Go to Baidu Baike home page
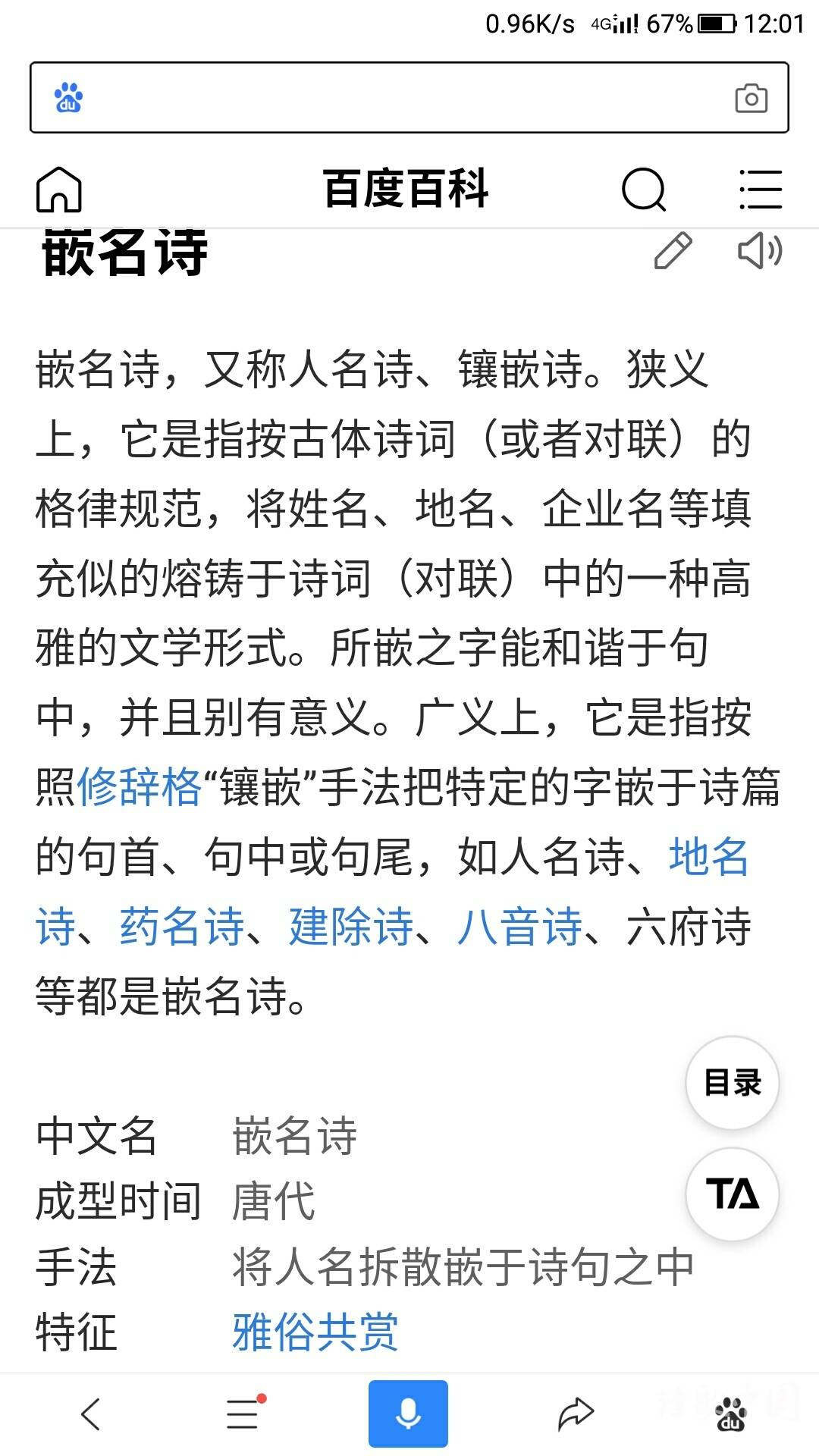 pyautogui.click(x=58, y=190)
